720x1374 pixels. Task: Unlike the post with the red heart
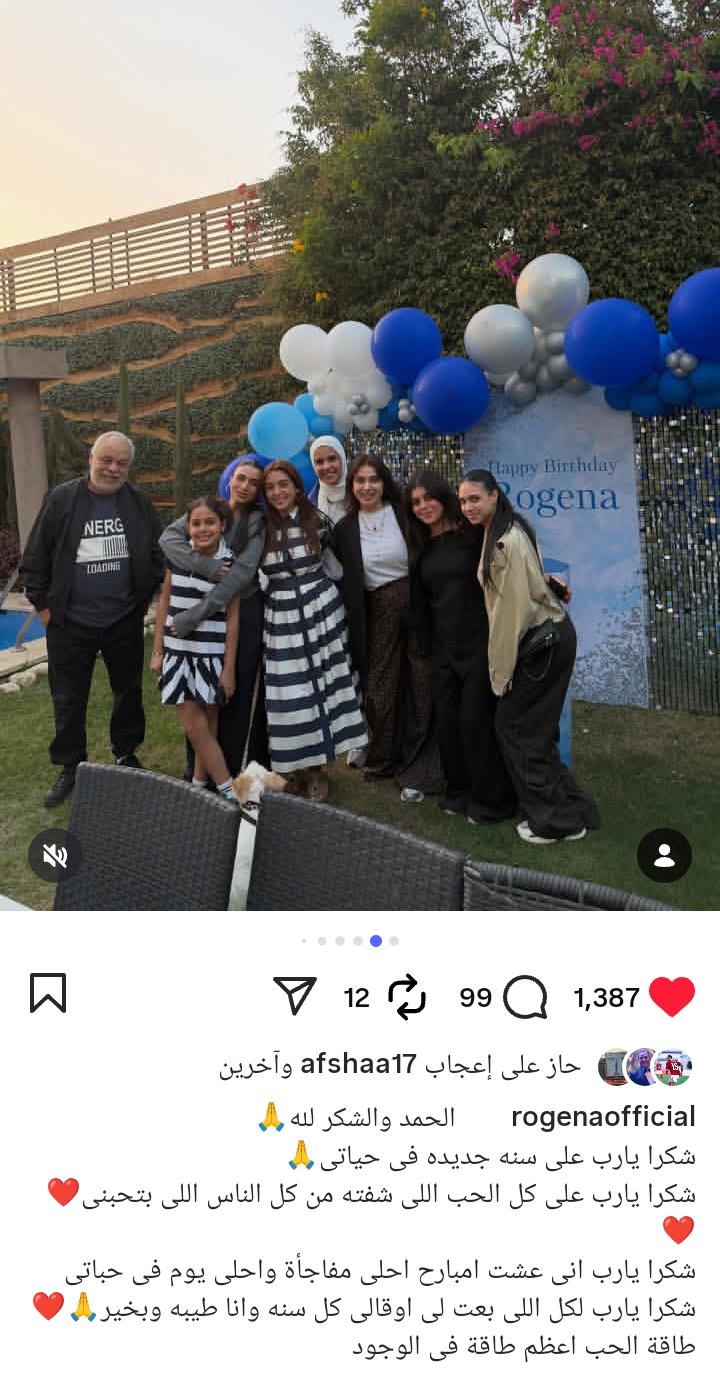coord(672,997)
